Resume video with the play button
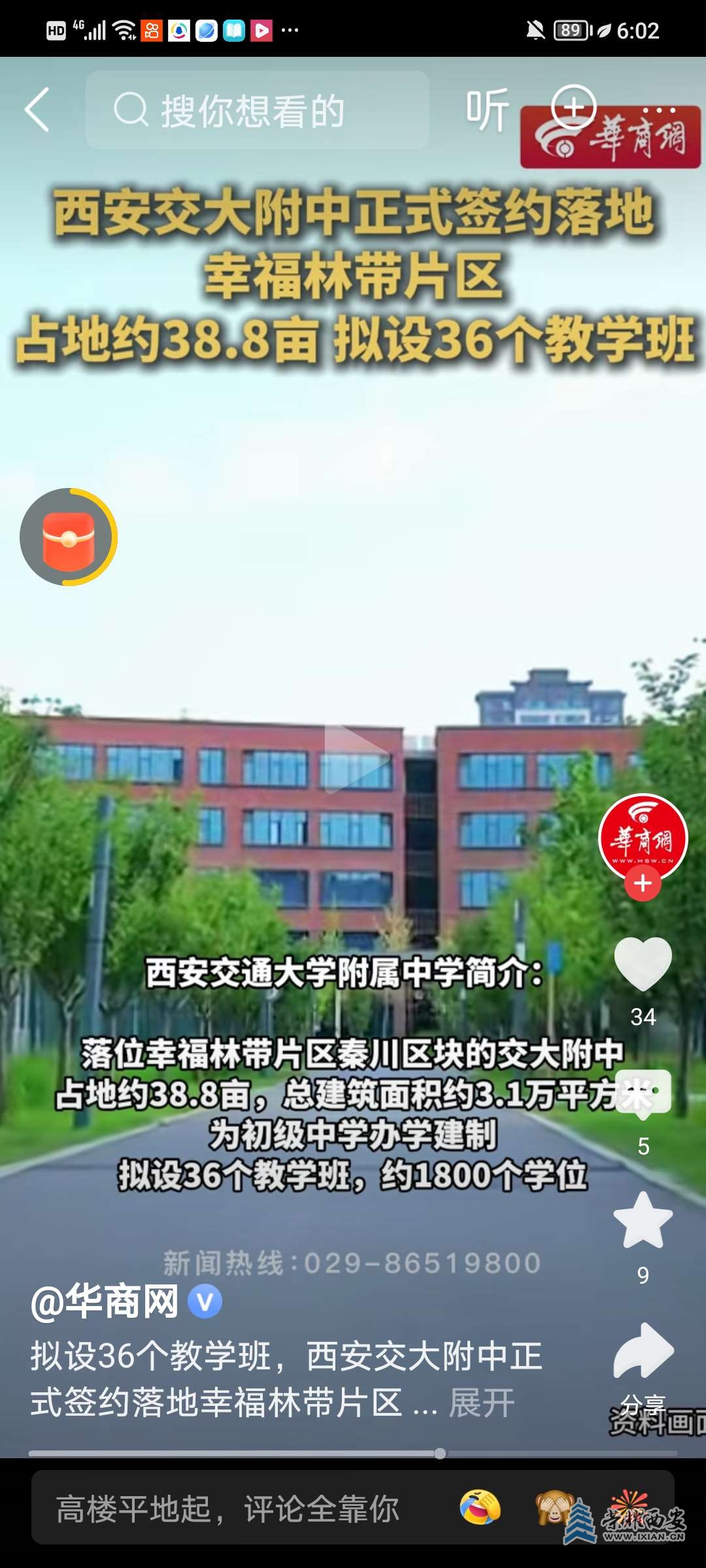 (x=354, y=758)
